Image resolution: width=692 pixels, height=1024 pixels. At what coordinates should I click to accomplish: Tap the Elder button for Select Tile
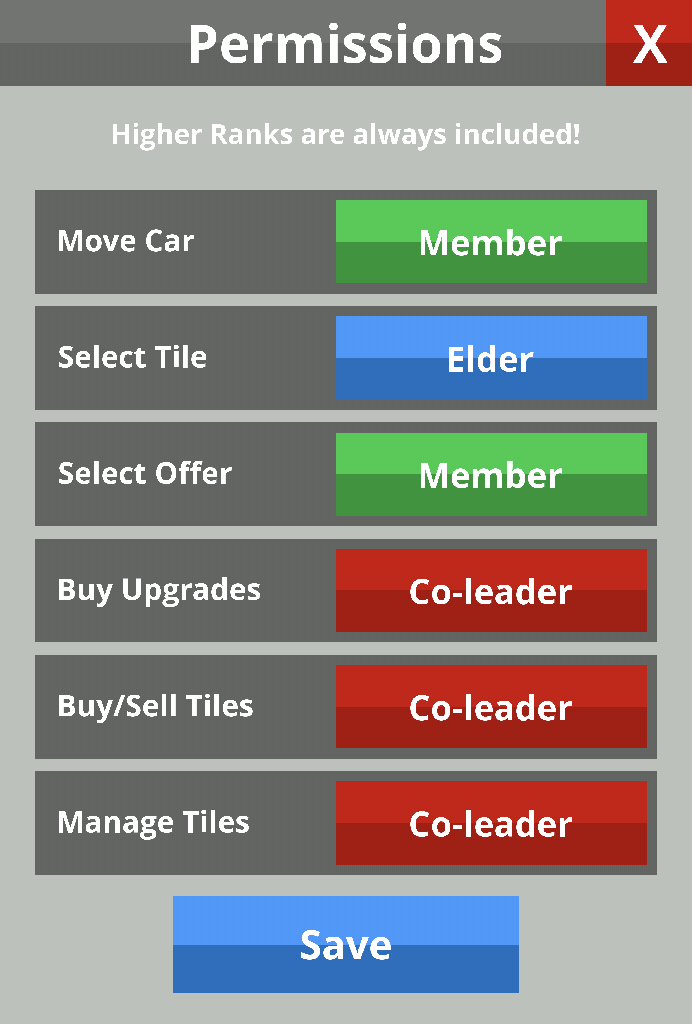491,358
